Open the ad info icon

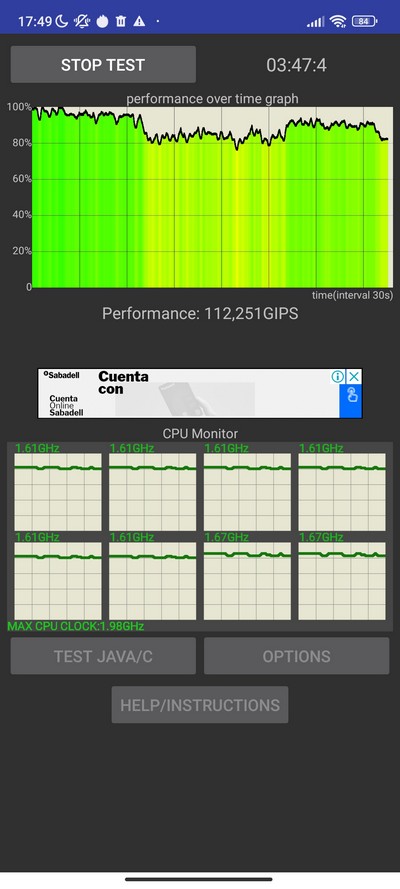coord(338,376)
